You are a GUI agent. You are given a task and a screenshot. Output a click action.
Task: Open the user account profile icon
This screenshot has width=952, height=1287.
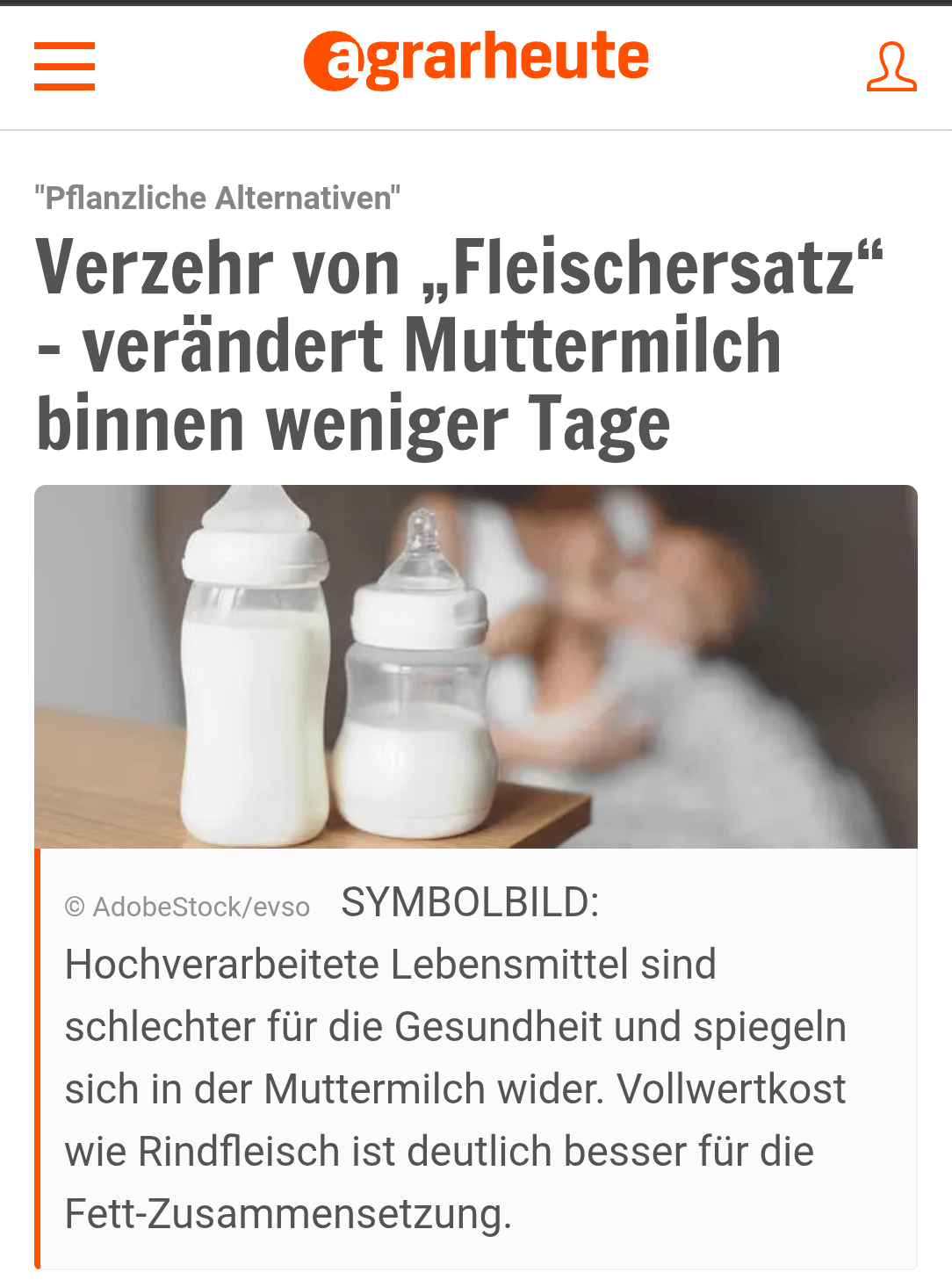[891, 67]
